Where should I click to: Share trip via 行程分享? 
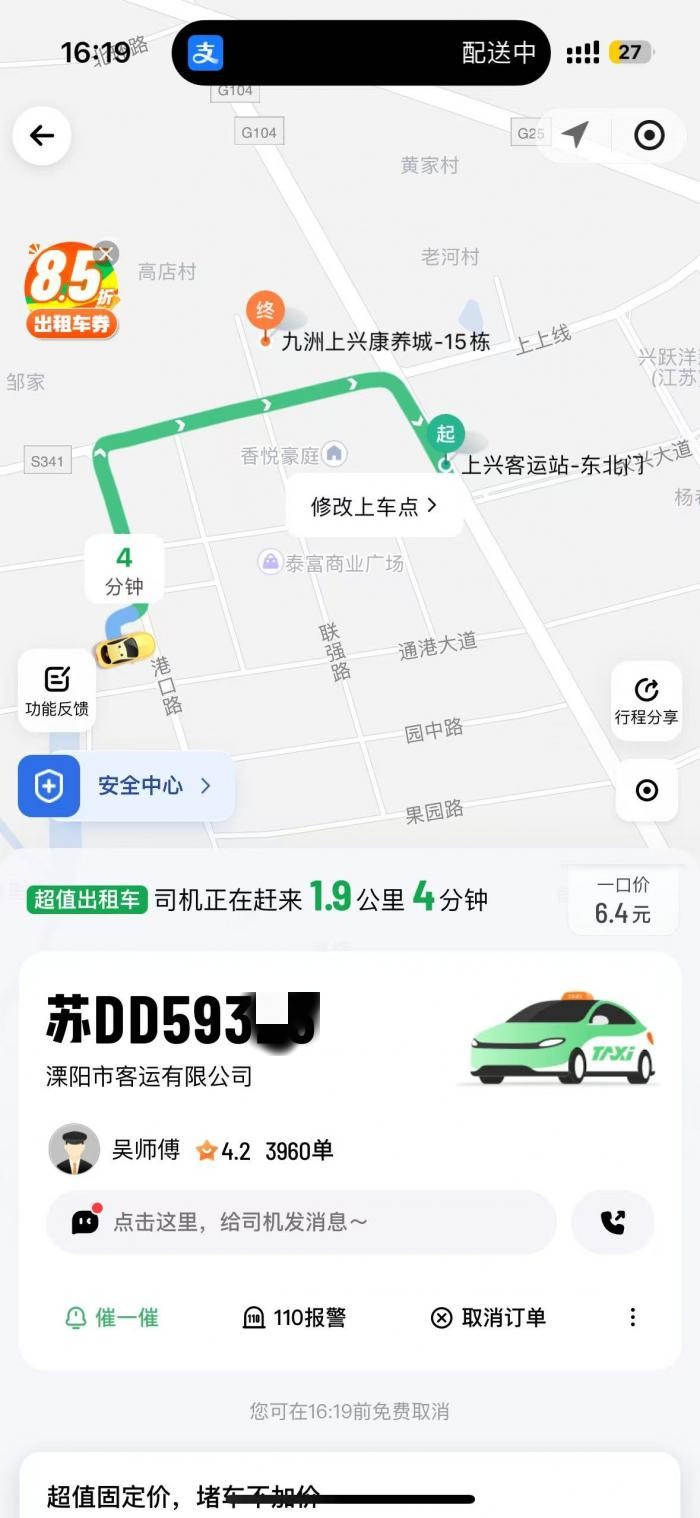[x=646, y=700]
